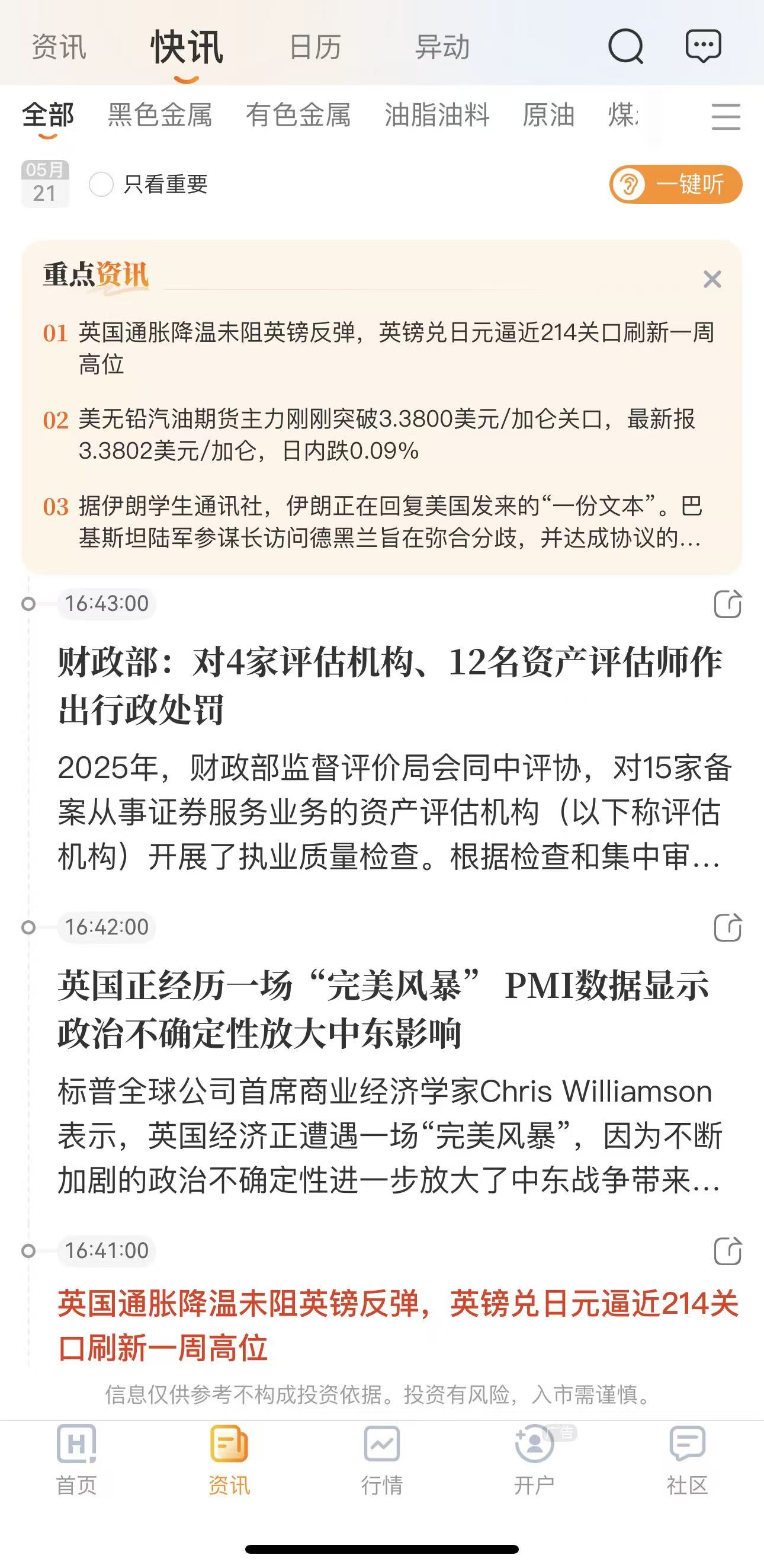
Task: Share the 16:43:00 财政部 news item
Action: pyautogui.click(x=727, y=604)
